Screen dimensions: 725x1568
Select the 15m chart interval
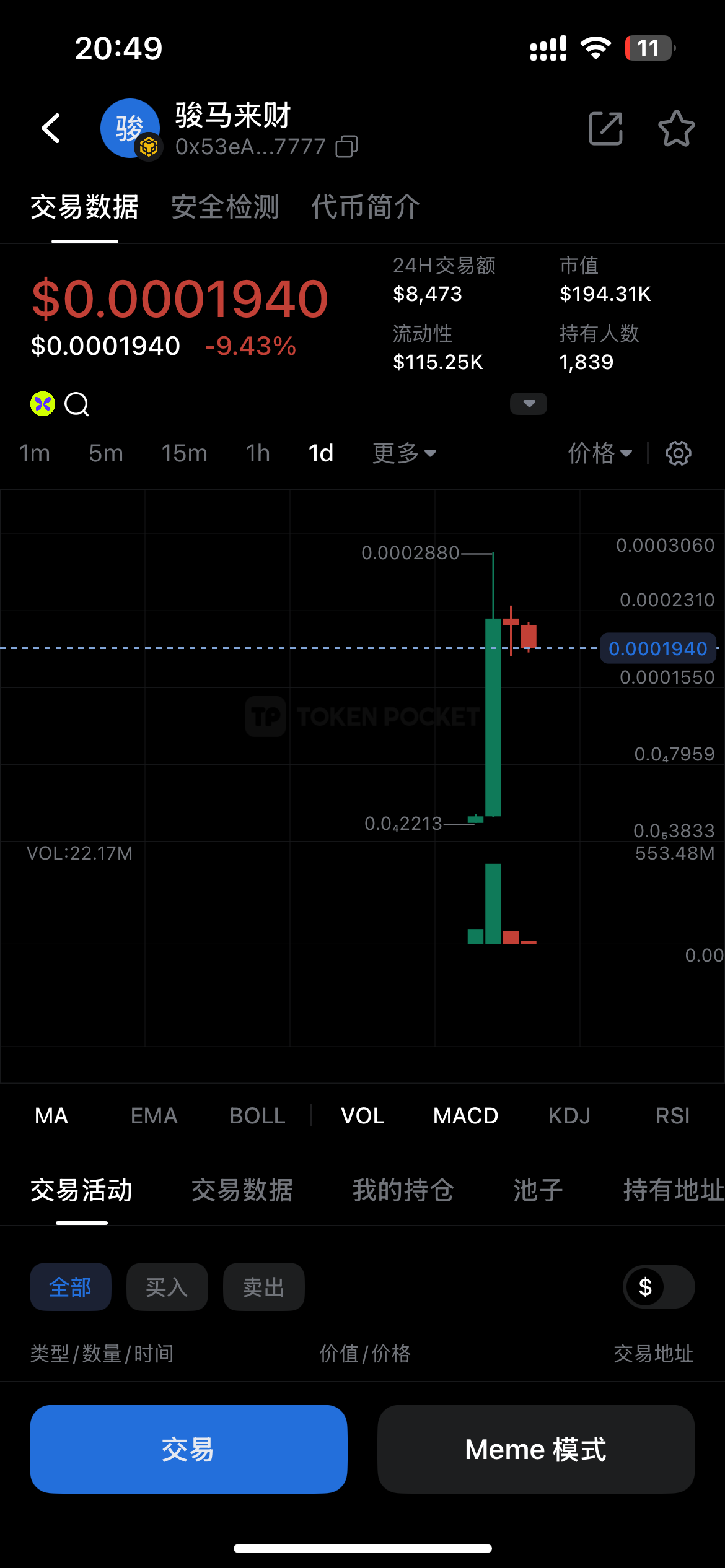click(x=184, y=453)
